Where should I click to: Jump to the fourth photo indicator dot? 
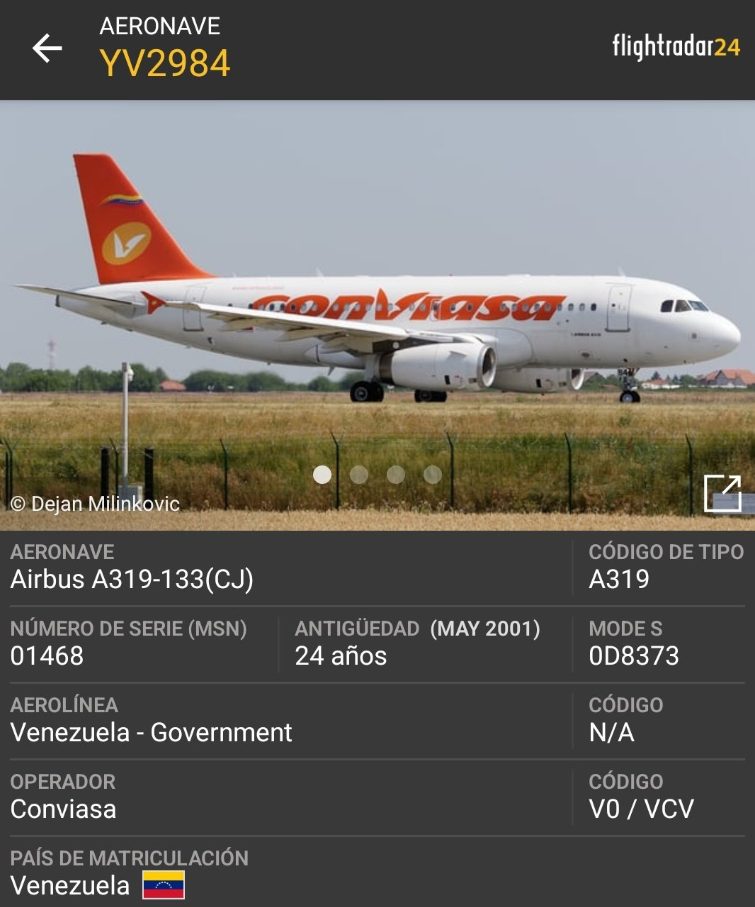pyautogui.click(x=432, y=475)
